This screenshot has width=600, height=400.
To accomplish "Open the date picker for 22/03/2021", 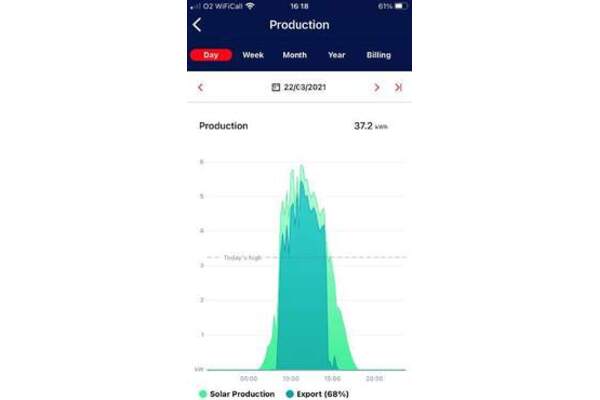I will click(x=299, y=87).
